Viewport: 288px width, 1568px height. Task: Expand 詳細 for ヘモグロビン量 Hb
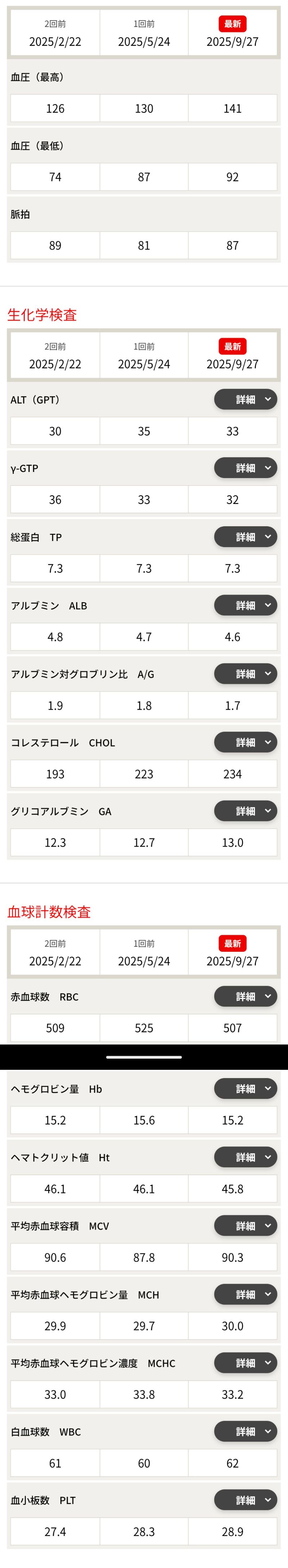246,1088
